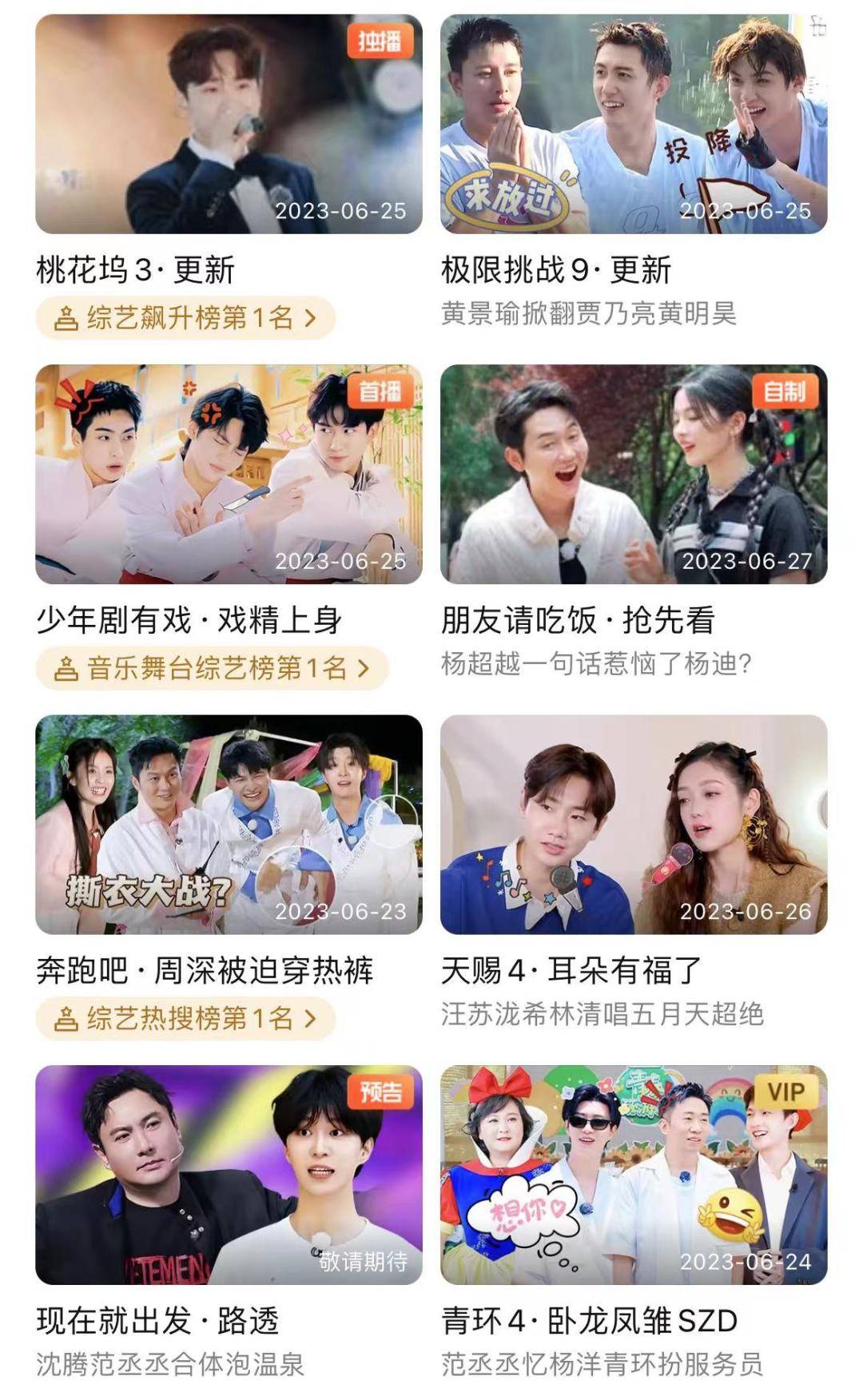The image size is (863, 1400).
Task: Open the 音乐舞台综艺榜第1名 ranking chip
Action: pyautogui.click(x=212, y=668)
